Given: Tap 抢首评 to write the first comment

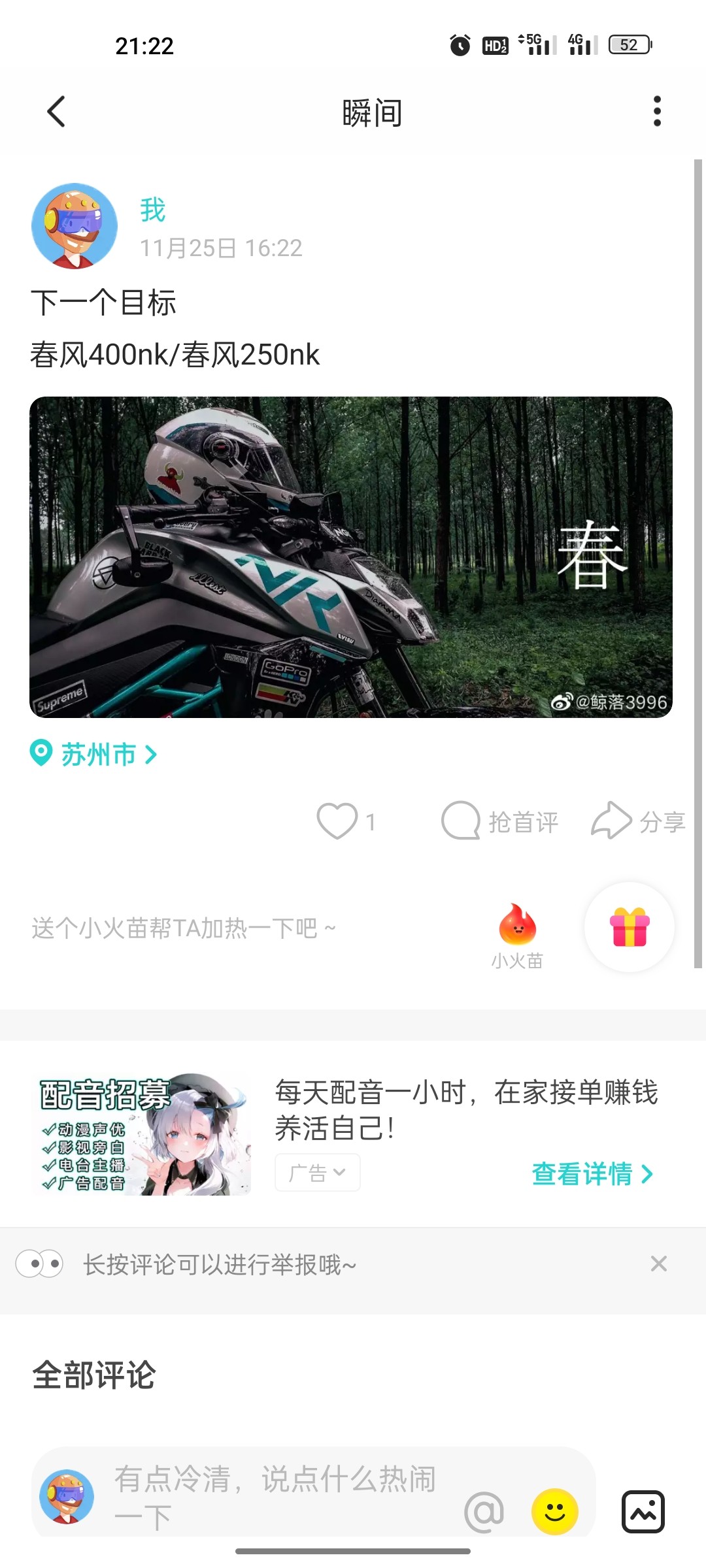Looking at the screenshot, I should (500, 821).
